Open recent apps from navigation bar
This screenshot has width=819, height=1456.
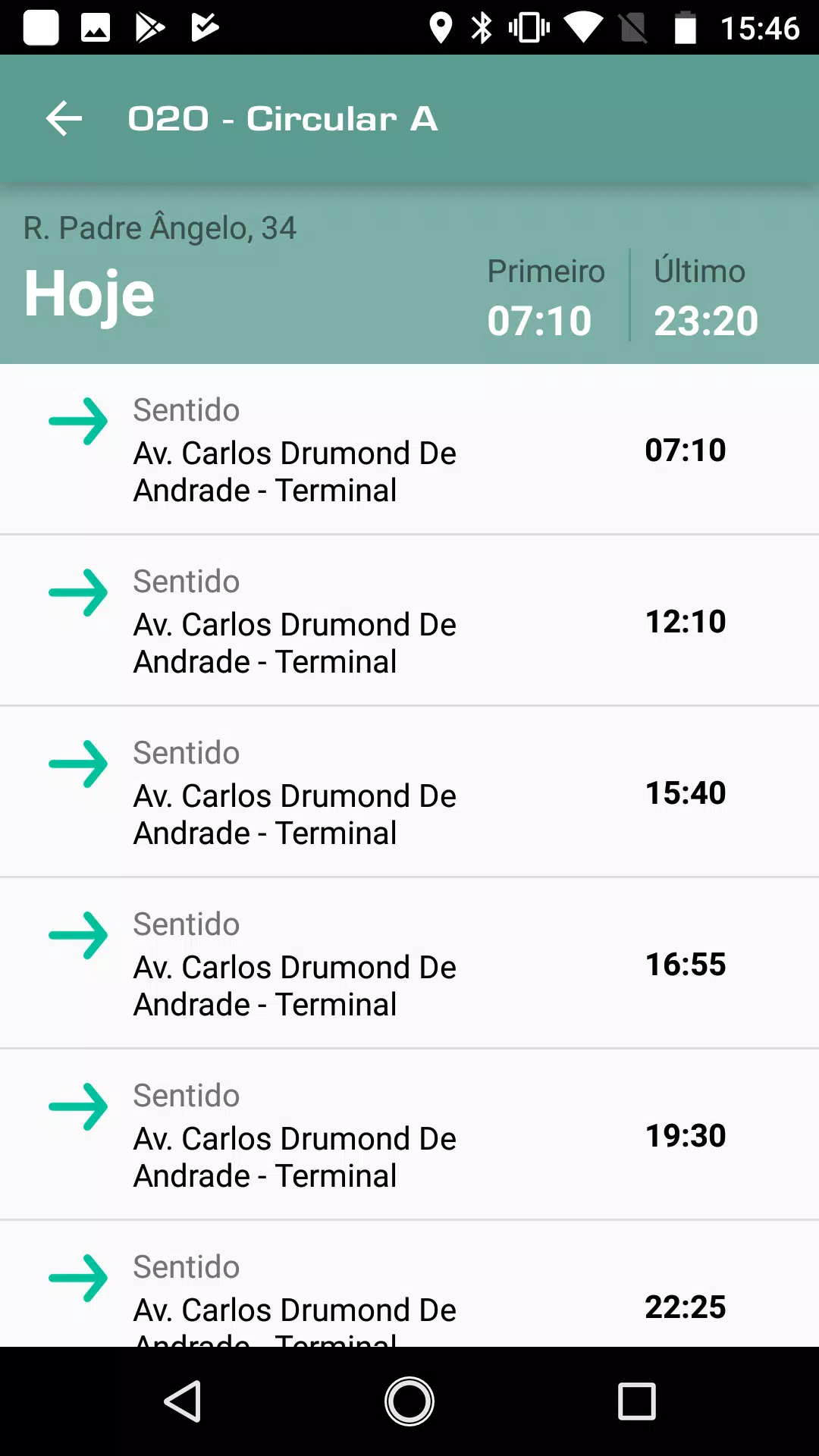coord(637,1401)
